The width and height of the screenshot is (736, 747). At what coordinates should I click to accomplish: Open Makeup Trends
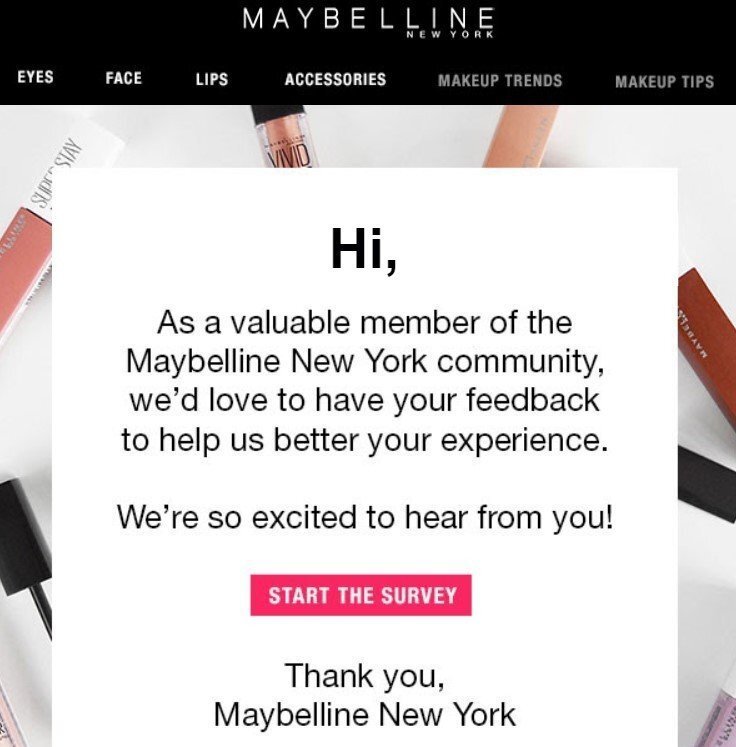click(500, 80)
